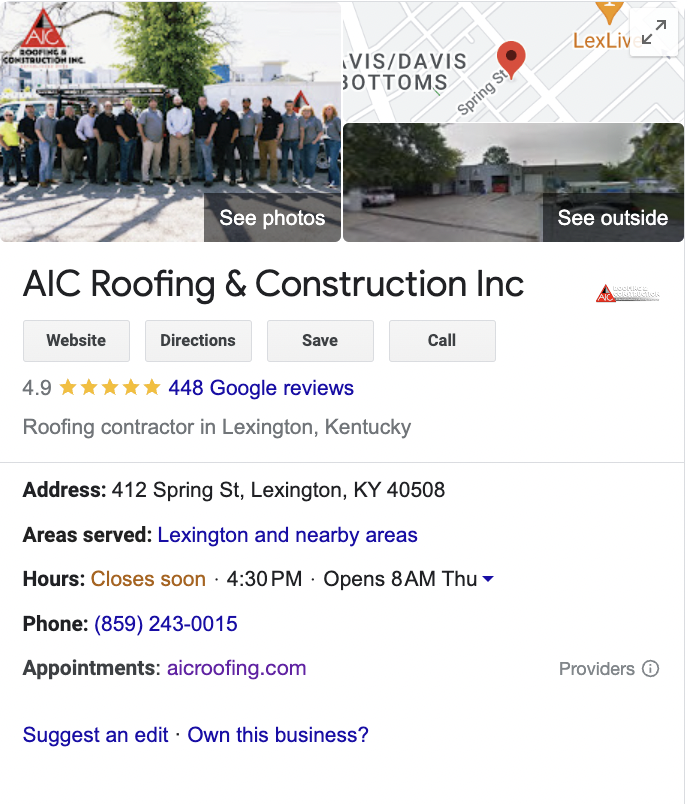Tap the Call button
Image resolution: width=688 pixels, height=804 pixels.
click(442, 341)
